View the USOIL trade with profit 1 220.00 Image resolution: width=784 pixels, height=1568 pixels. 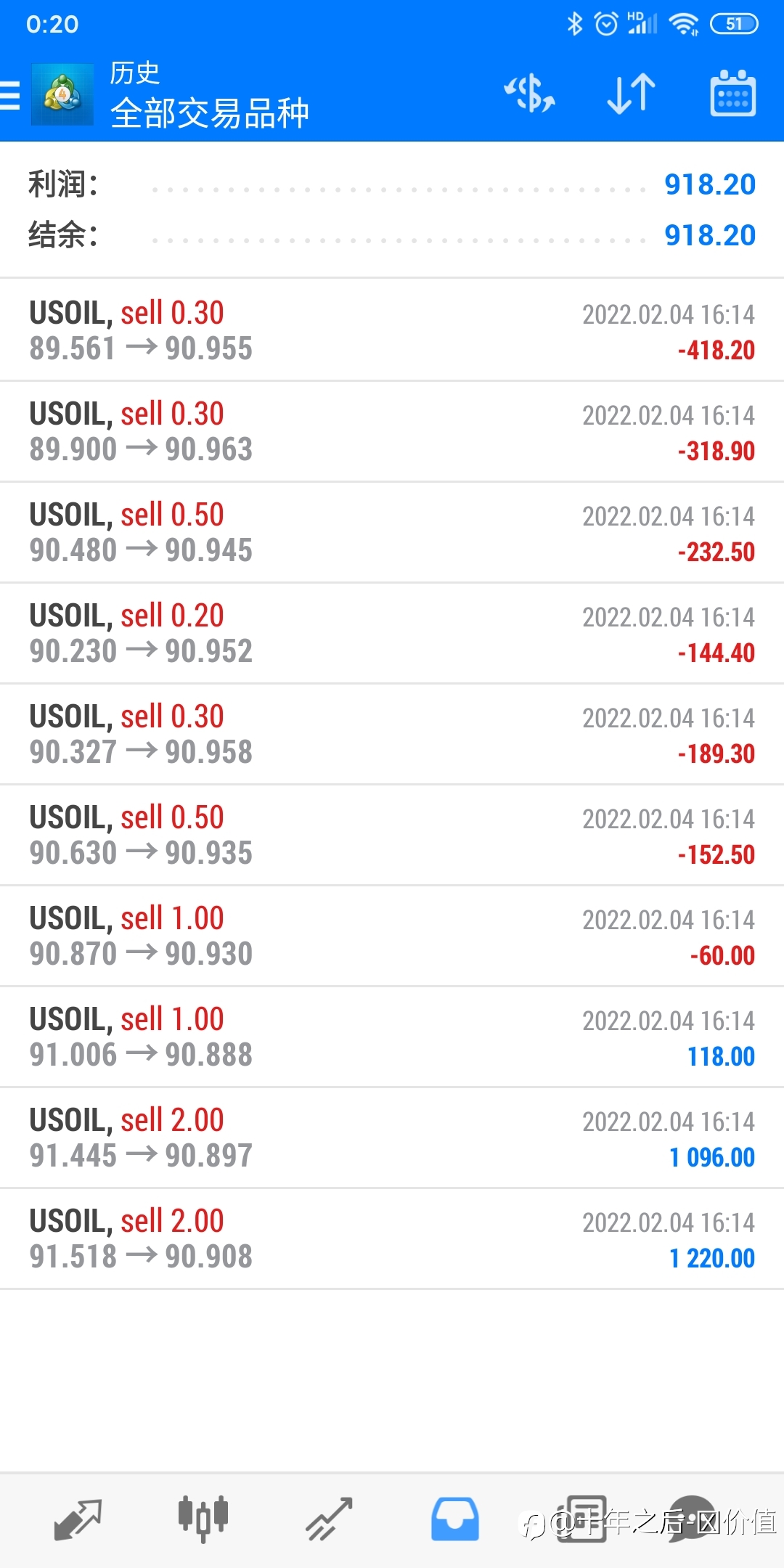pyautogui.click(x=392, y=1238)
